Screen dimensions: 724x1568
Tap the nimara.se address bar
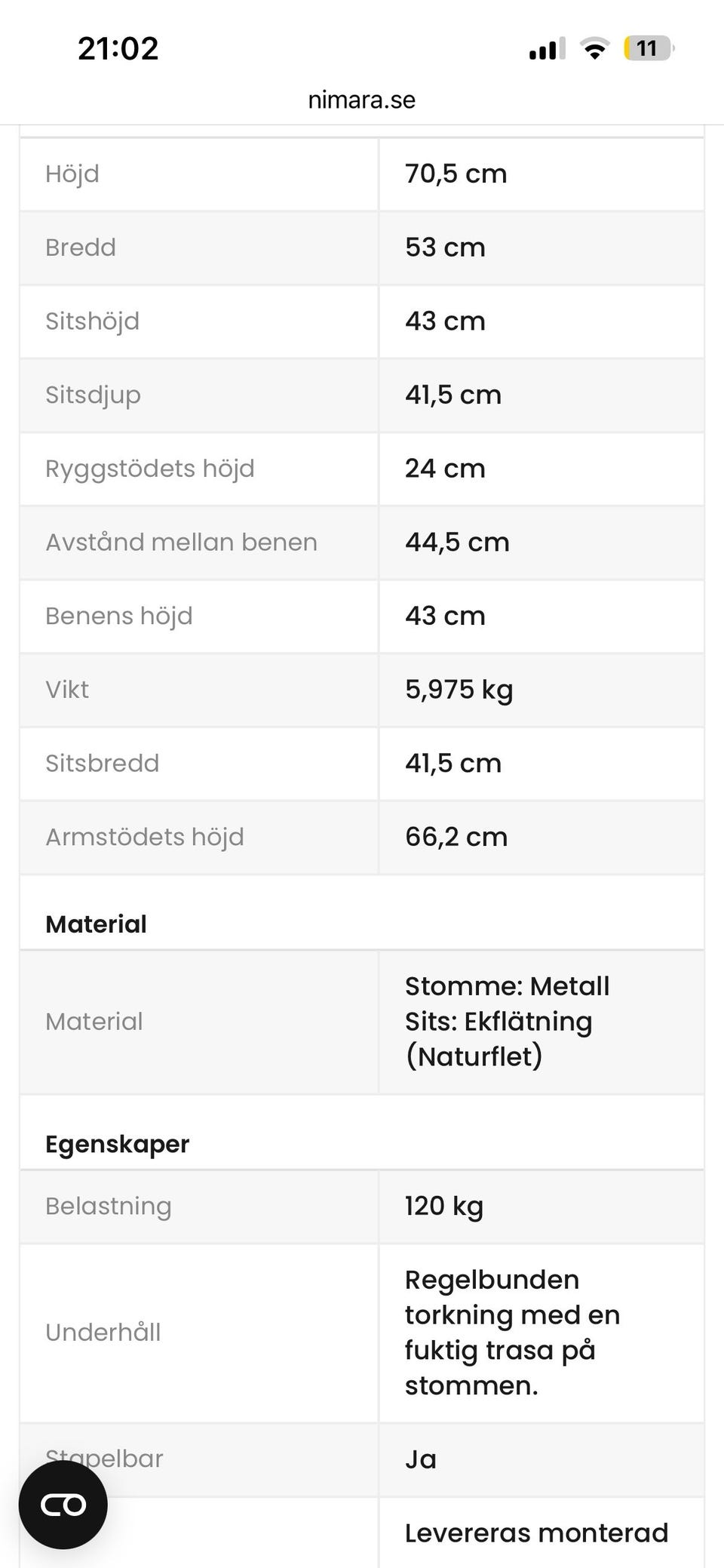coord(362,100)
